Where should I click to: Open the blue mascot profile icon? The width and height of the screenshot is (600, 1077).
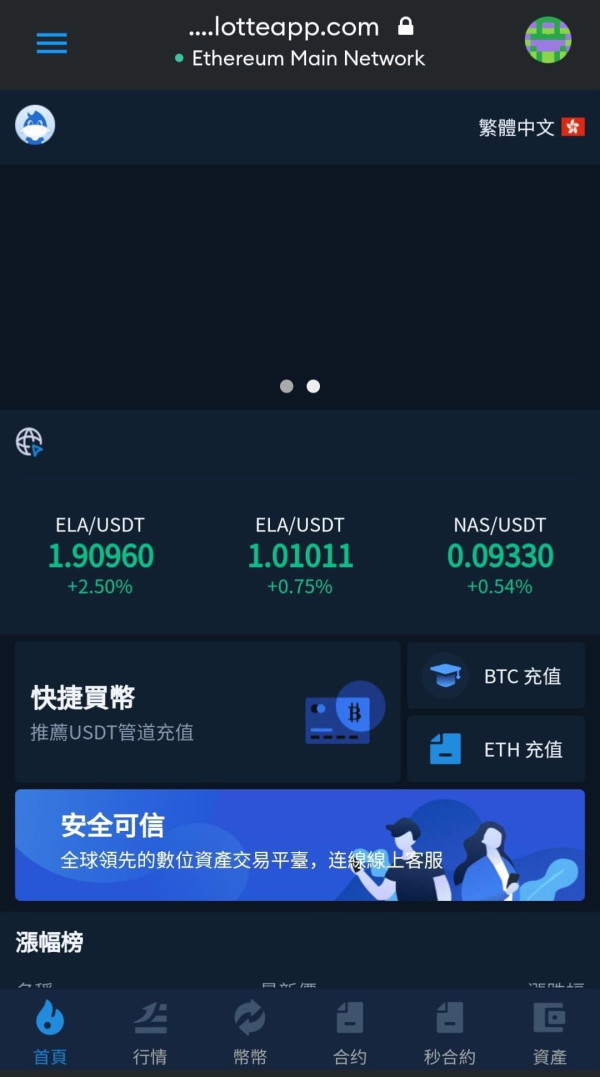click(x=35, y=125)
